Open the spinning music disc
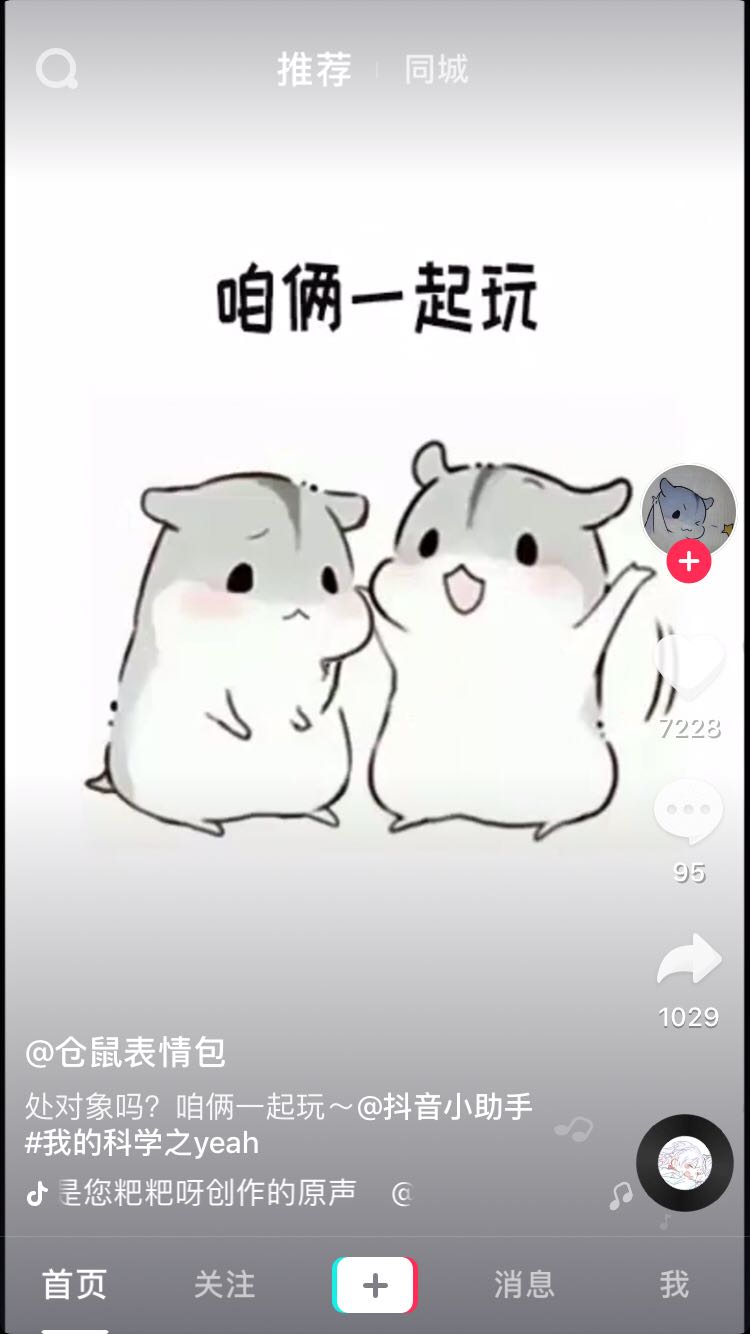 (685, 1163)
